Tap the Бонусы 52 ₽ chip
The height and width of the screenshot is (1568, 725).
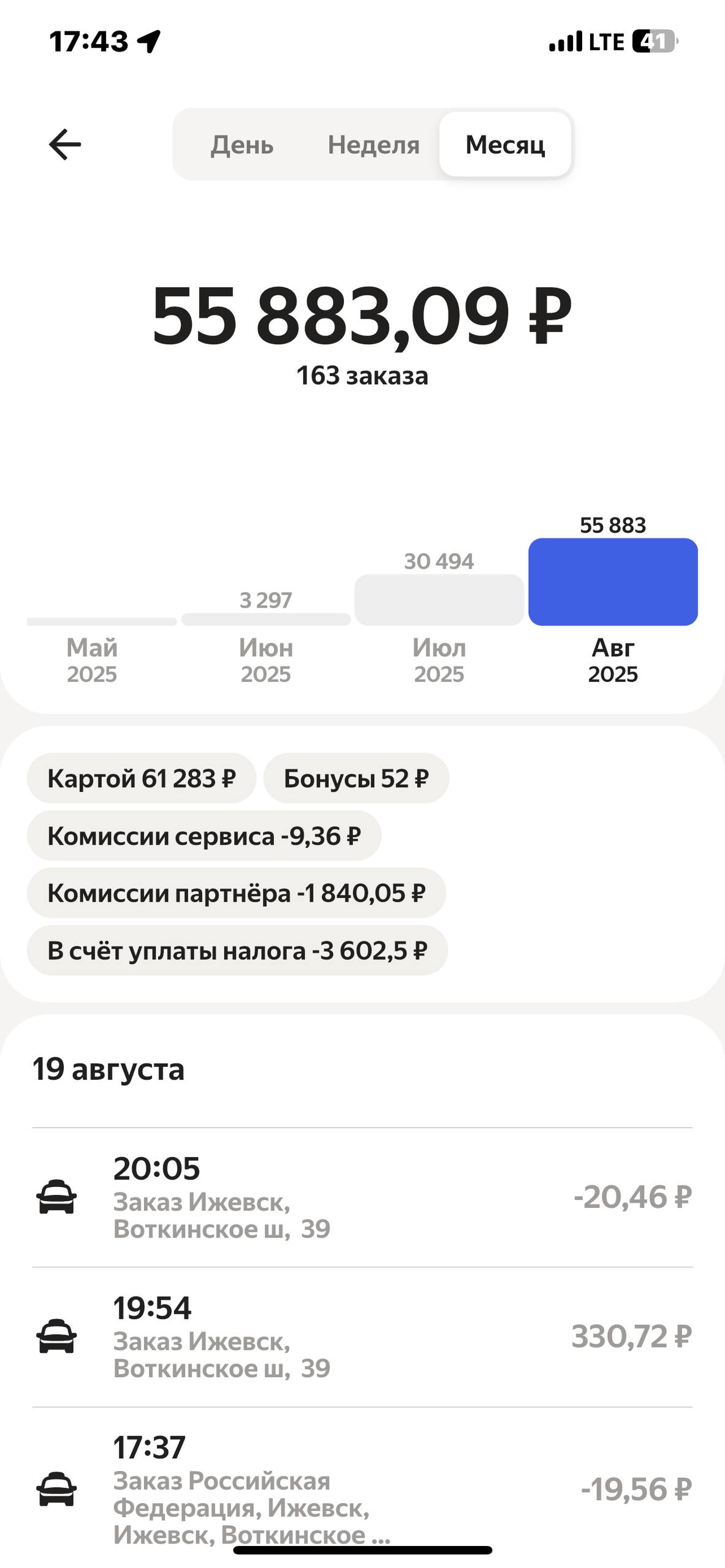point(356,778)
